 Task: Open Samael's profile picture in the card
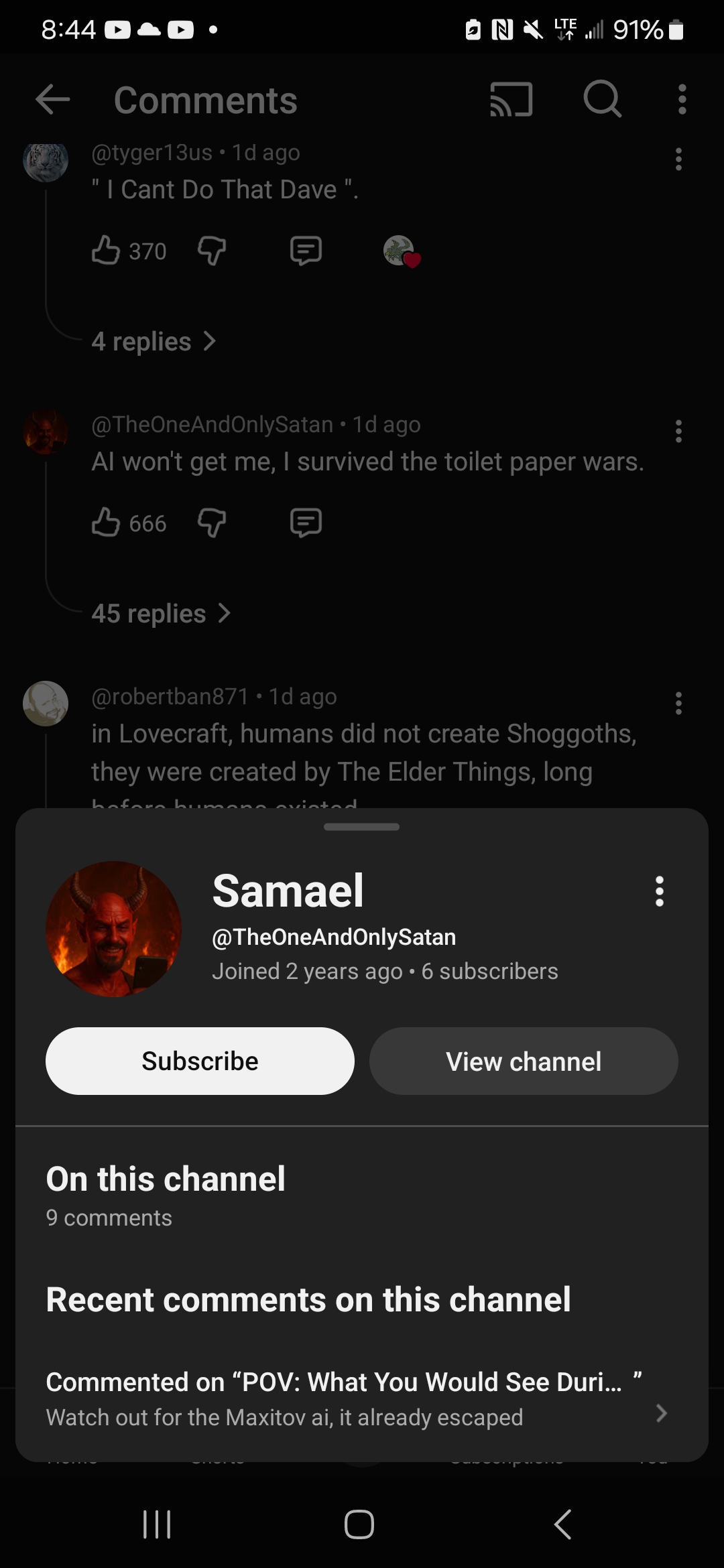[113, 929]
